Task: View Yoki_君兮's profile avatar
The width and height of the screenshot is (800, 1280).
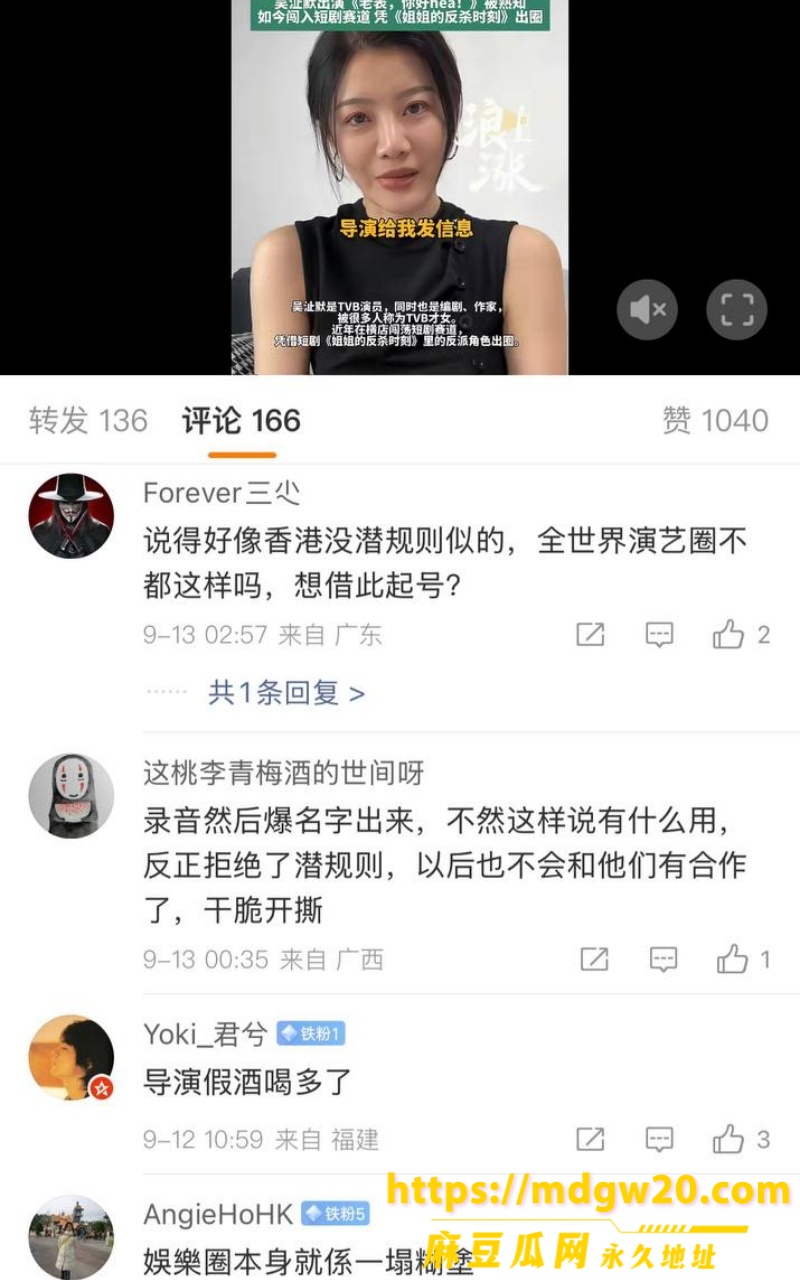Action: coord(71,1059)
